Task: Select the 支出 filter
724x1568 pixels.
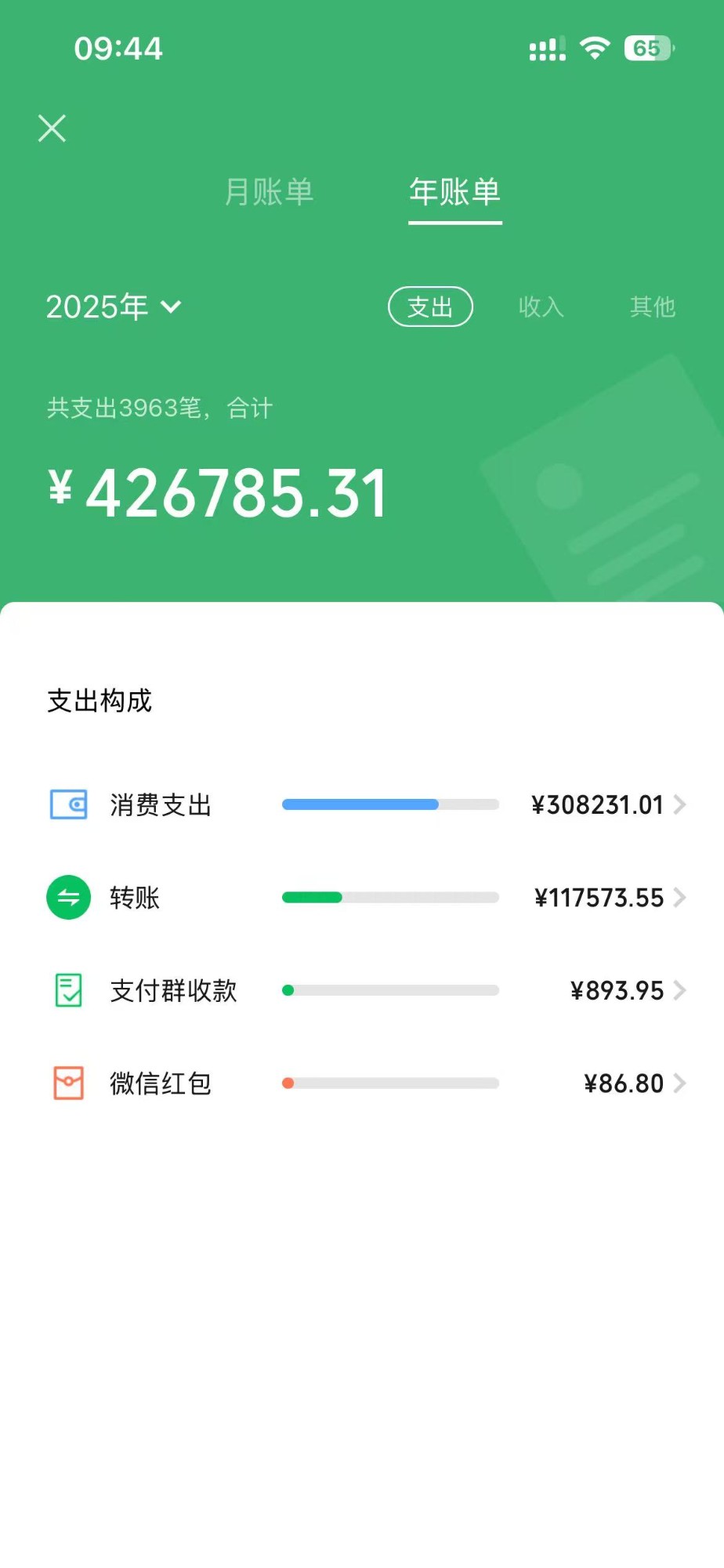Action: (430, 307)
